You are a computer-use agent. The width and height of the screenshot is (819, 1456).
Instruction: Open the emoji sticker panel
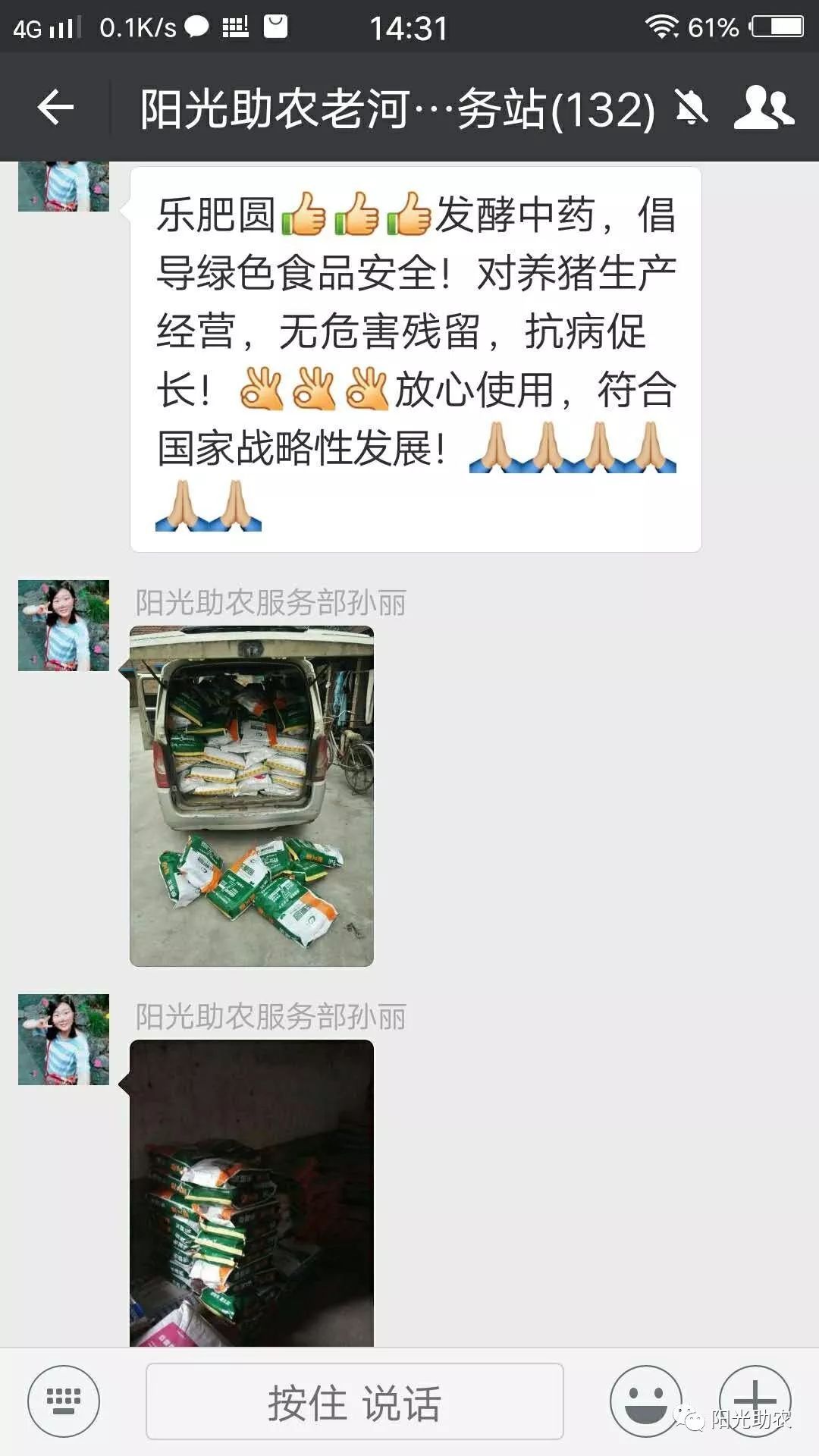tap(645, 1402)
